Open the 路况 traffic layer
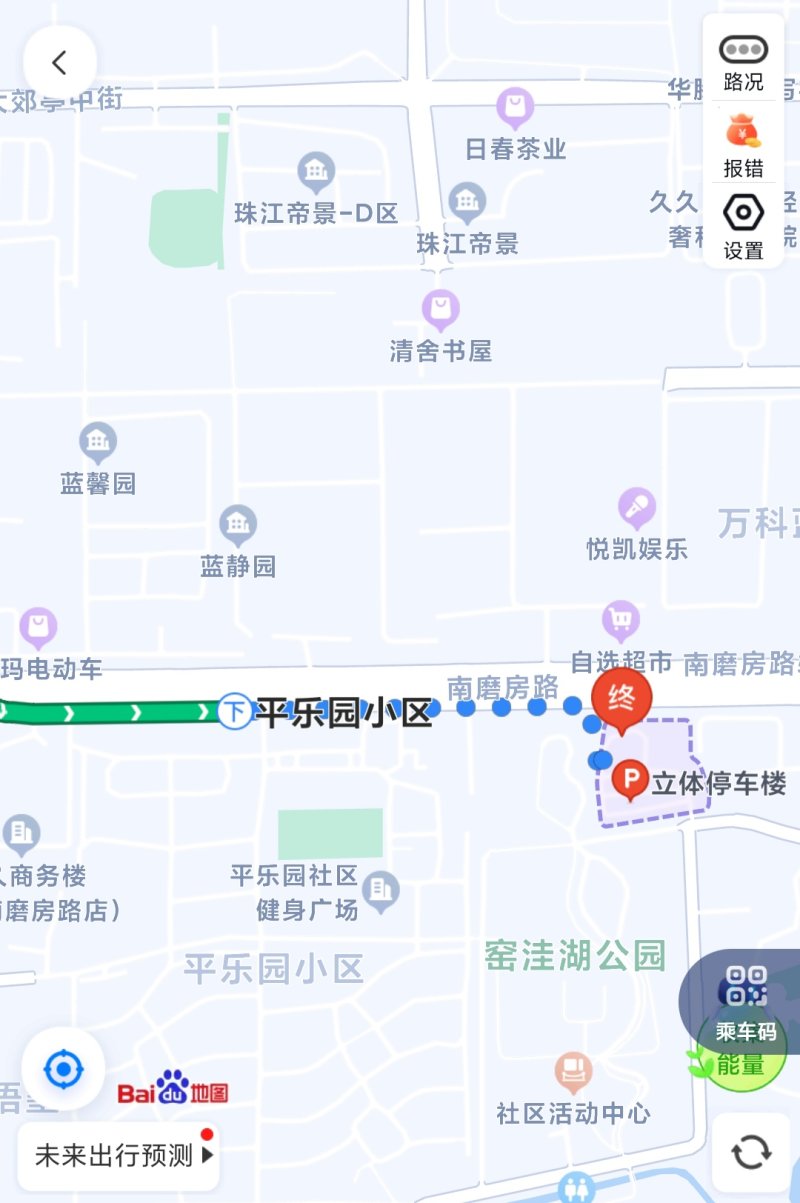 coord(743,62)
